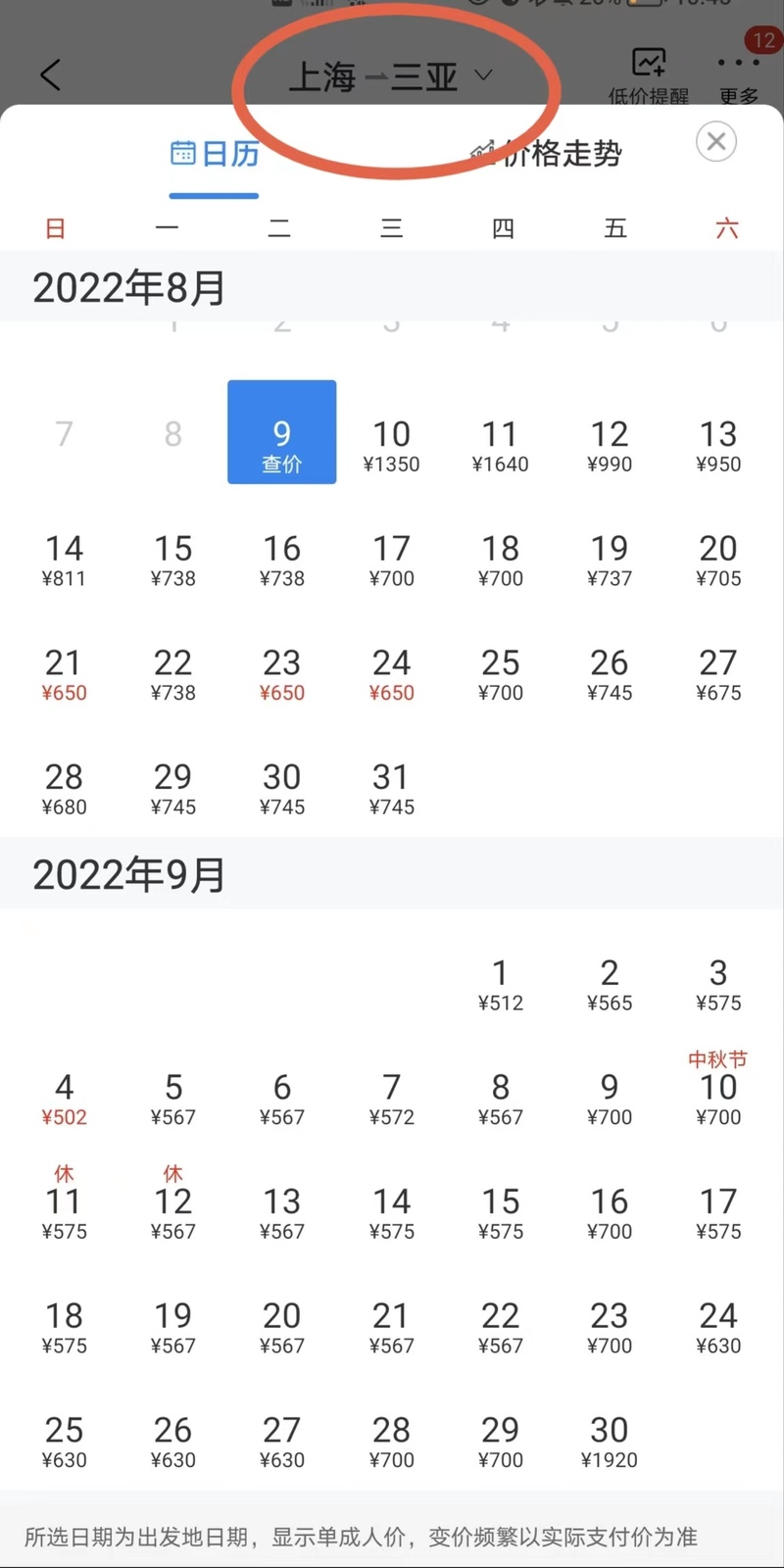This screenshot has width=784, height=1568.
Task: Go back using the top arrow
Action: coord(50,74)
